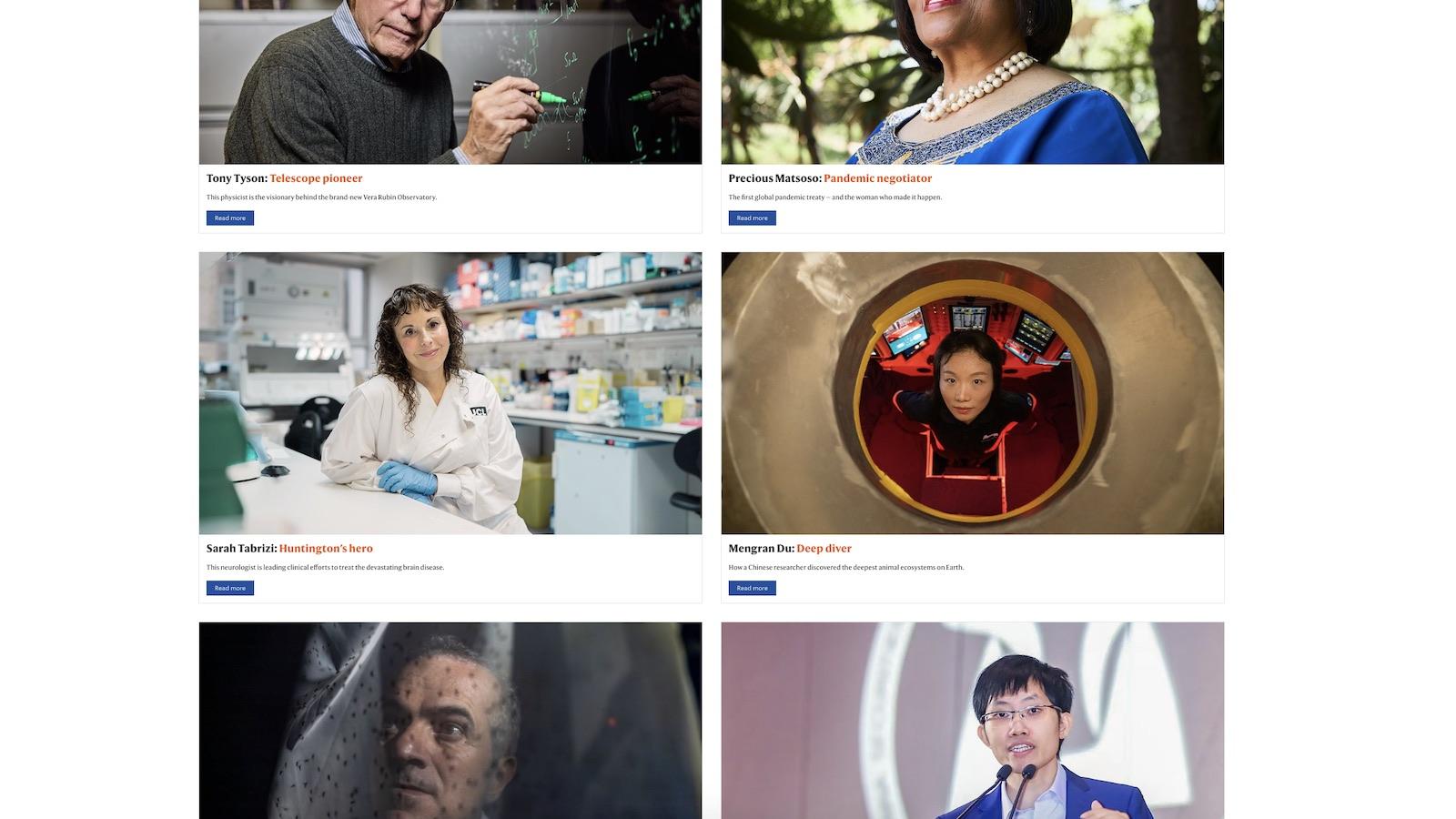Open the Pandemic negotiator headline link
This screenshot has height=819, width=1456.
point(877,178)
